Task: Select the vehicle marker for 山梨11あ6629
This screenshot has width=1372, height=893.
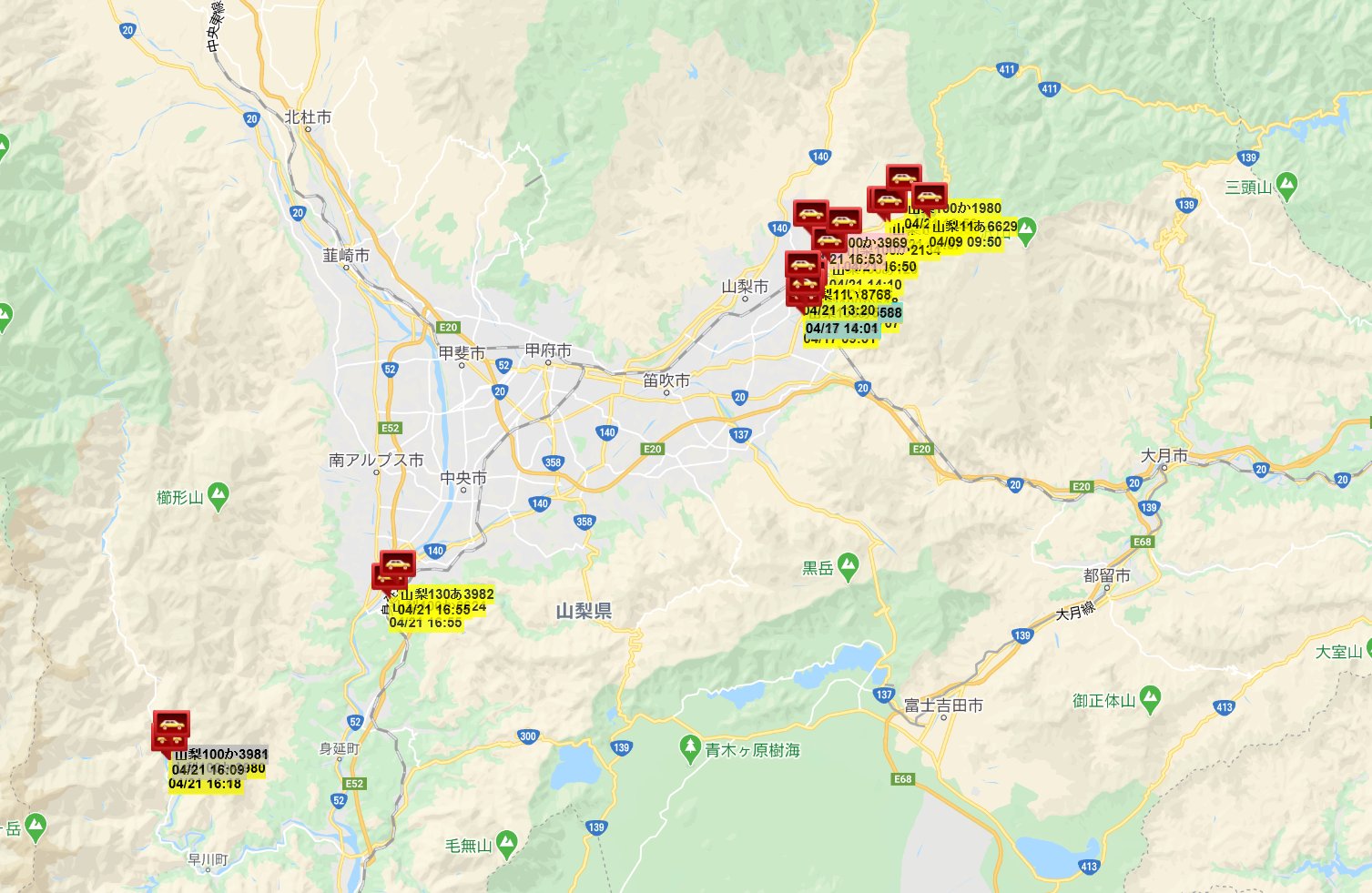Action: coord(929,197)
